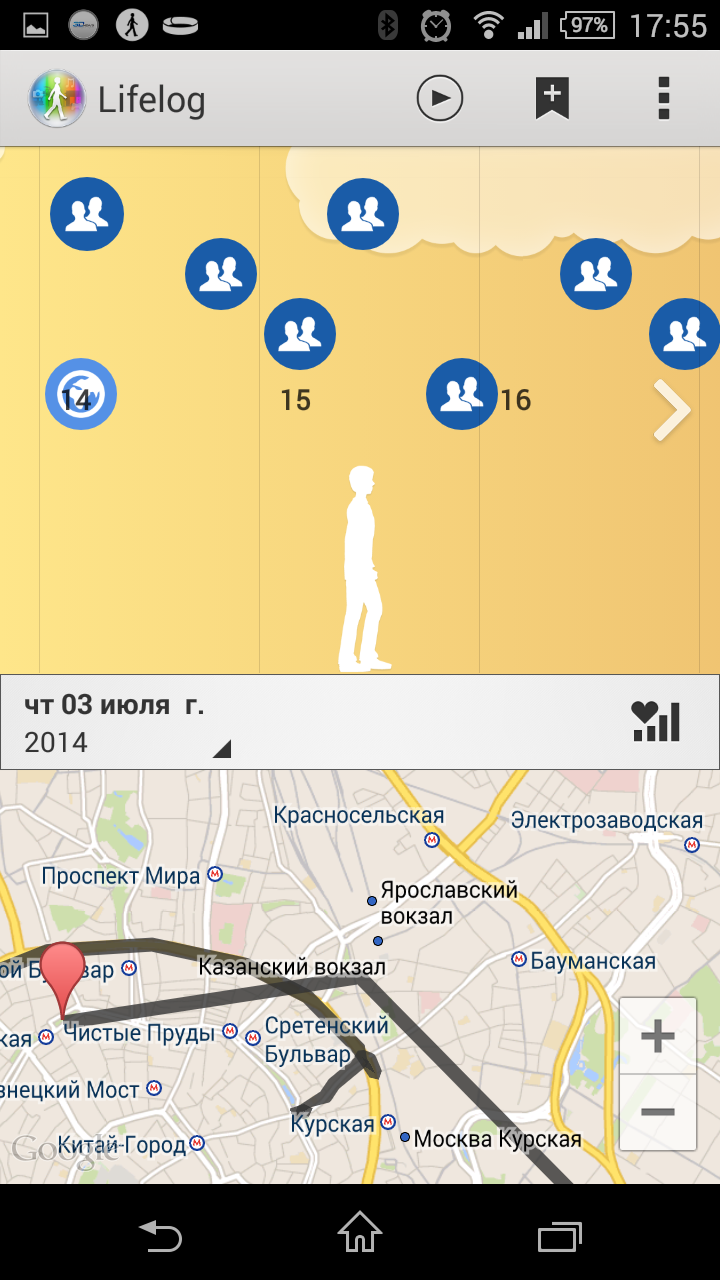Screen dimensions: 720x1280
Task: Add a life bookmark
Action: pyautogui.click(x=552, y=99)
